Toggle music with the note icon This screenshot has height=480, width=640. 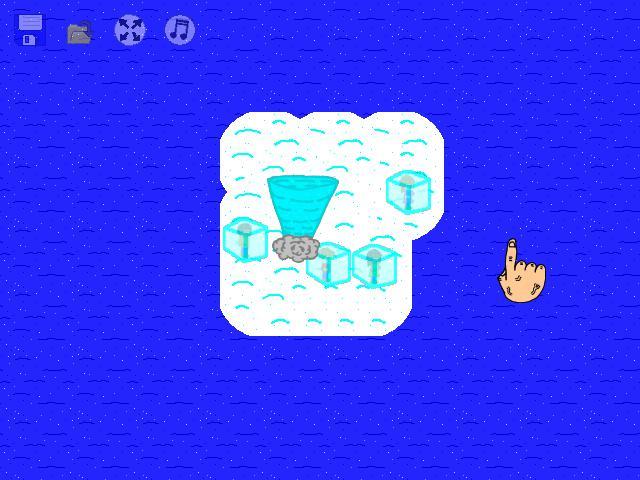(180, 30)
